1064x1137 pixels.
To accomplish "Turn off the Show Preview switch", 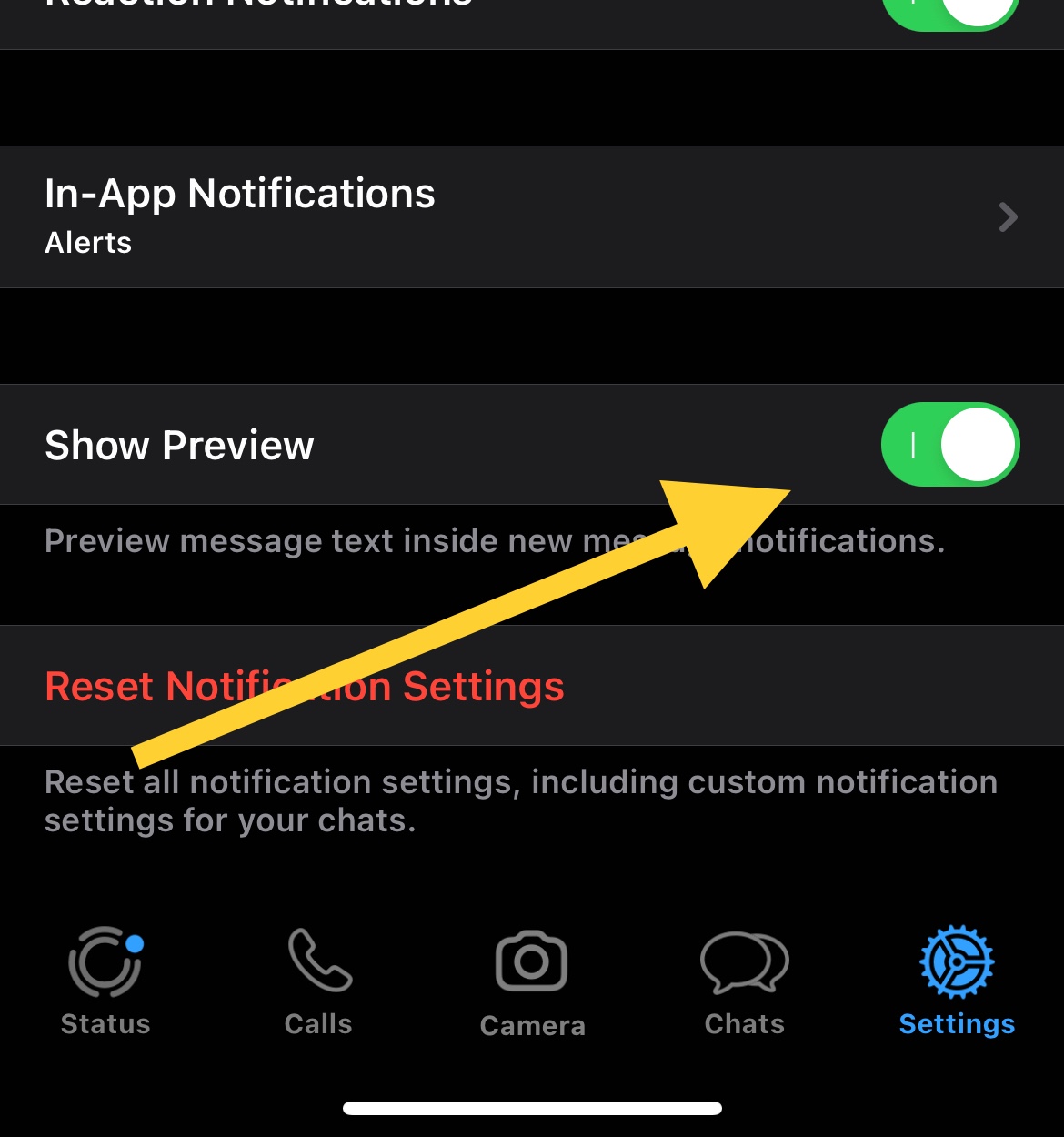I will click(949, 445).
